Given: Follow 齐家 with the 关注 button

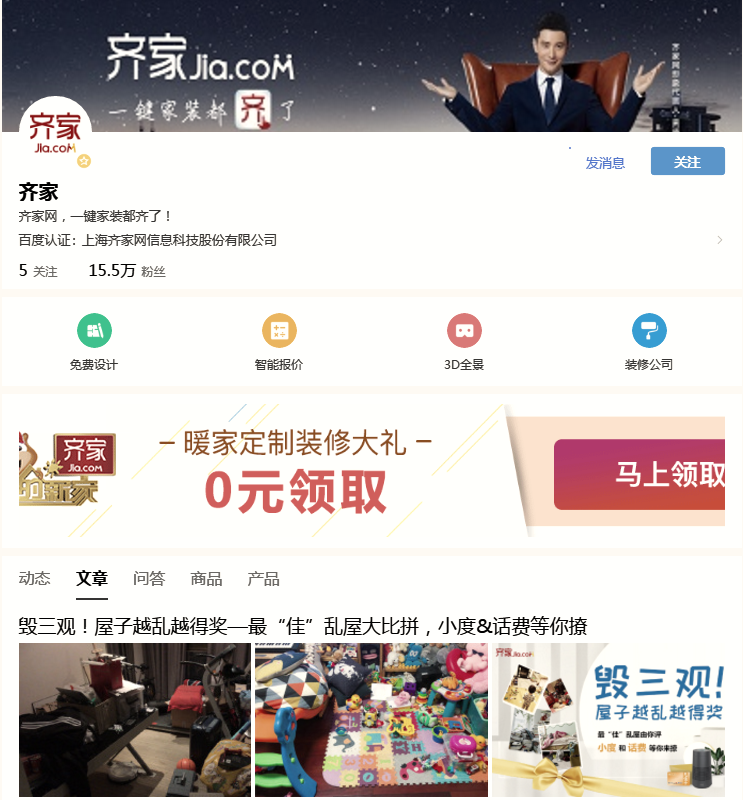Looking at the screenshot, I should point(687,162).
